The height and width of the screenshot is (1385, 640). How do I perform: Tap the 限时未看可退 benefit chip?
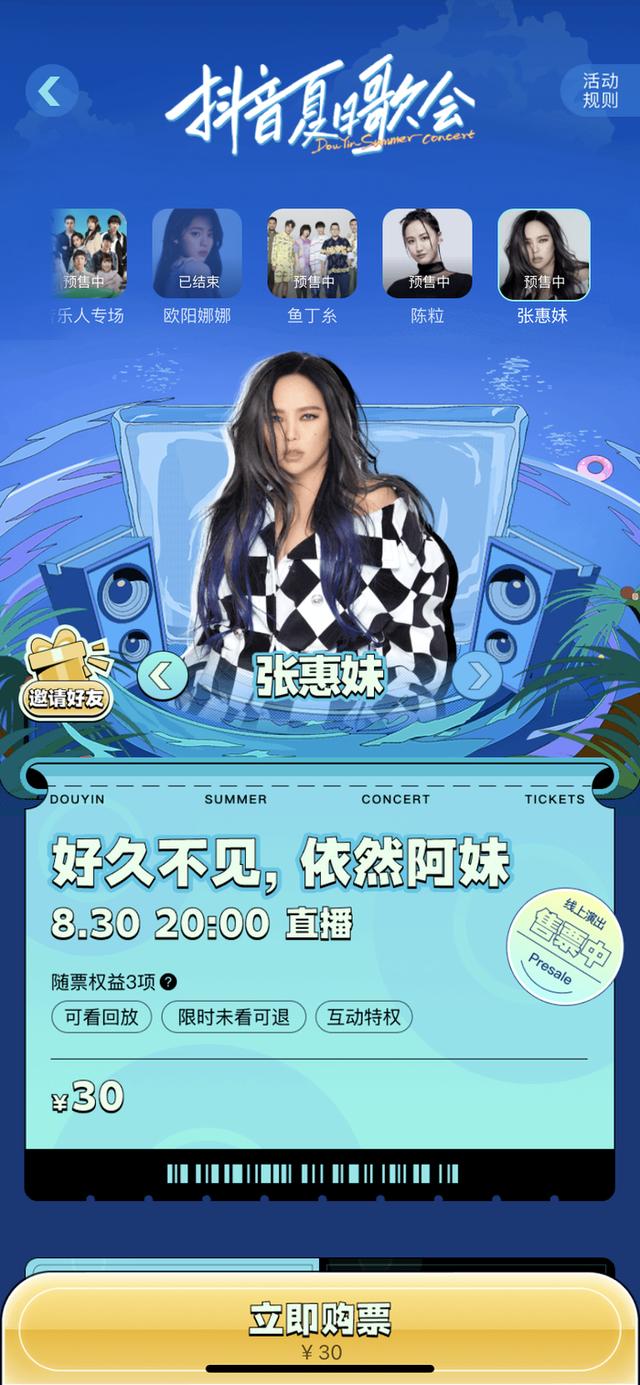[234, 1018]
